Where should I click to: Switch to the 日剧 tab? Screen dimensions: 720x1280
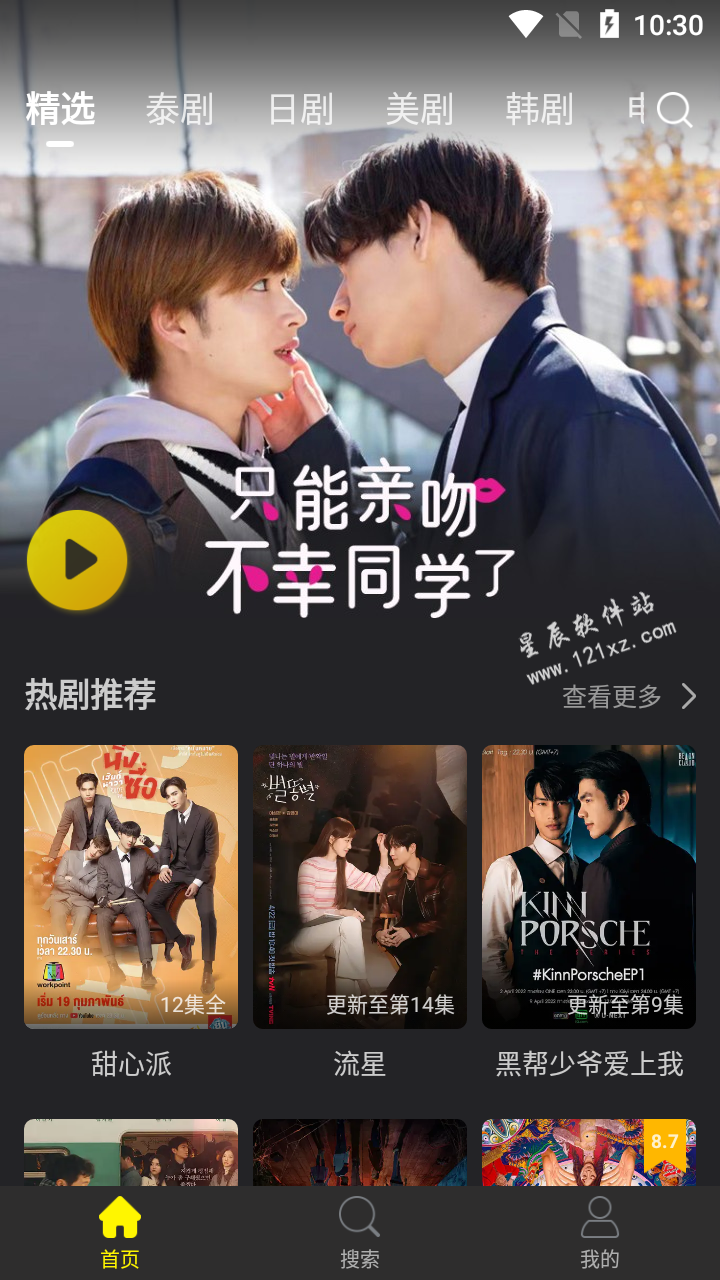tap(300, 109)
